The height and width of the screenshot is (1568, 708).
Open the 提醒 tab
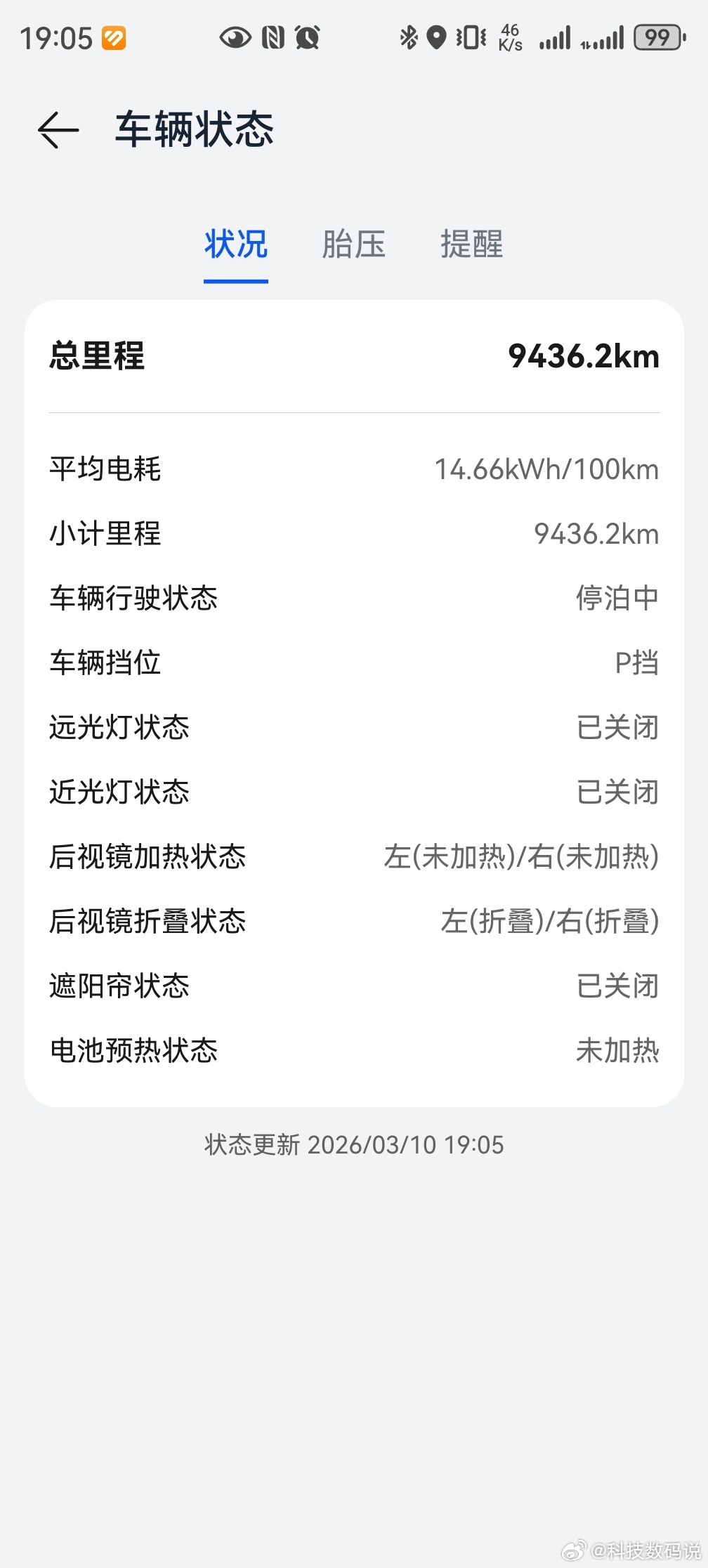coord(472,244)
